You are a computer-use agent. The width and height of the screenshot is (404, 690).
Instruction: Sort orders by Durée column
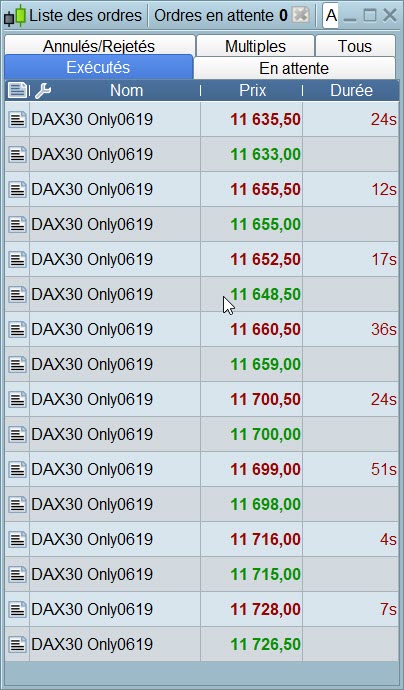(x=351, y=90)
